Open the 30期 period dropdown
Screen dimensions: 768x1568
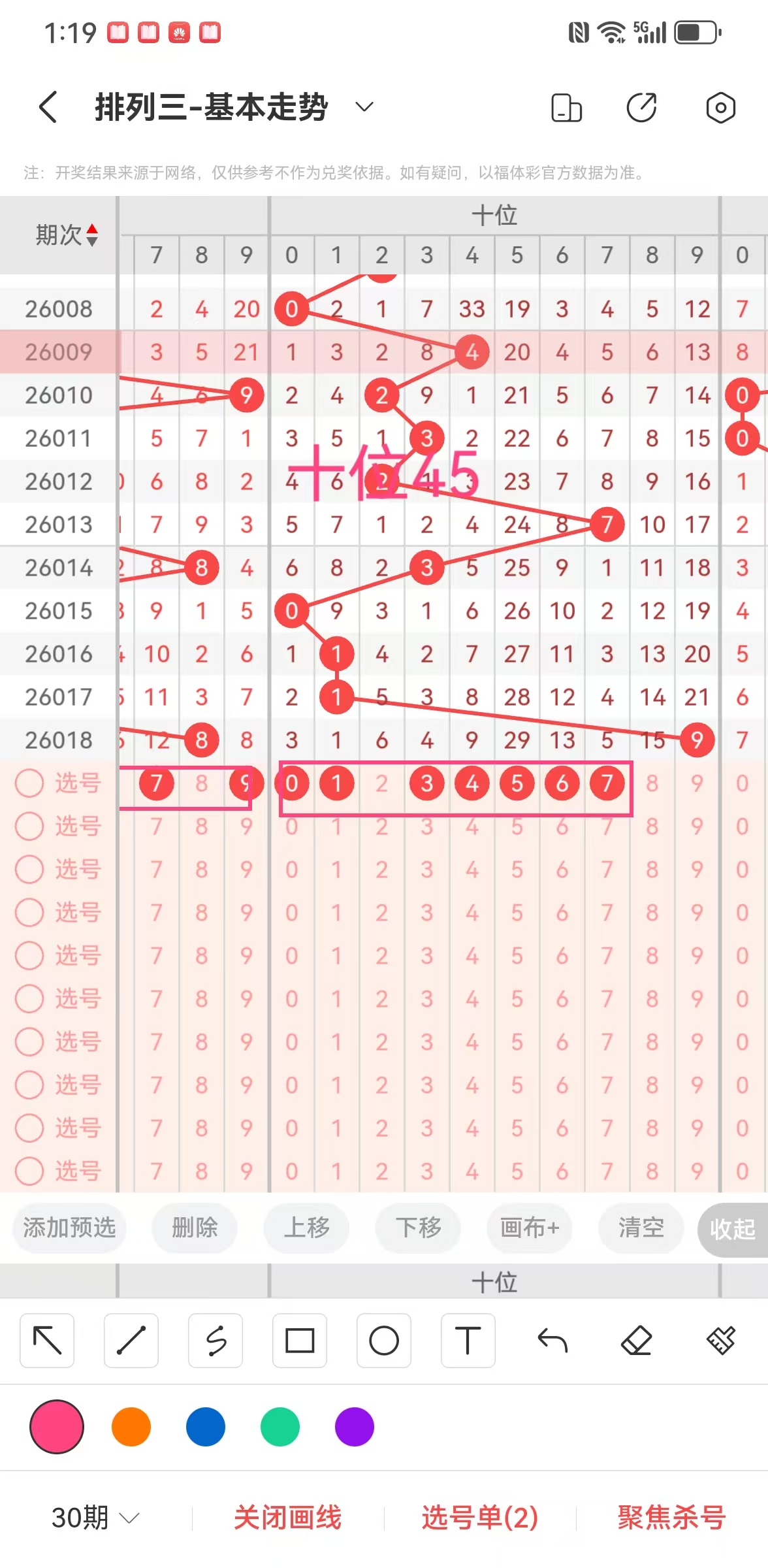pos(95,1517)
